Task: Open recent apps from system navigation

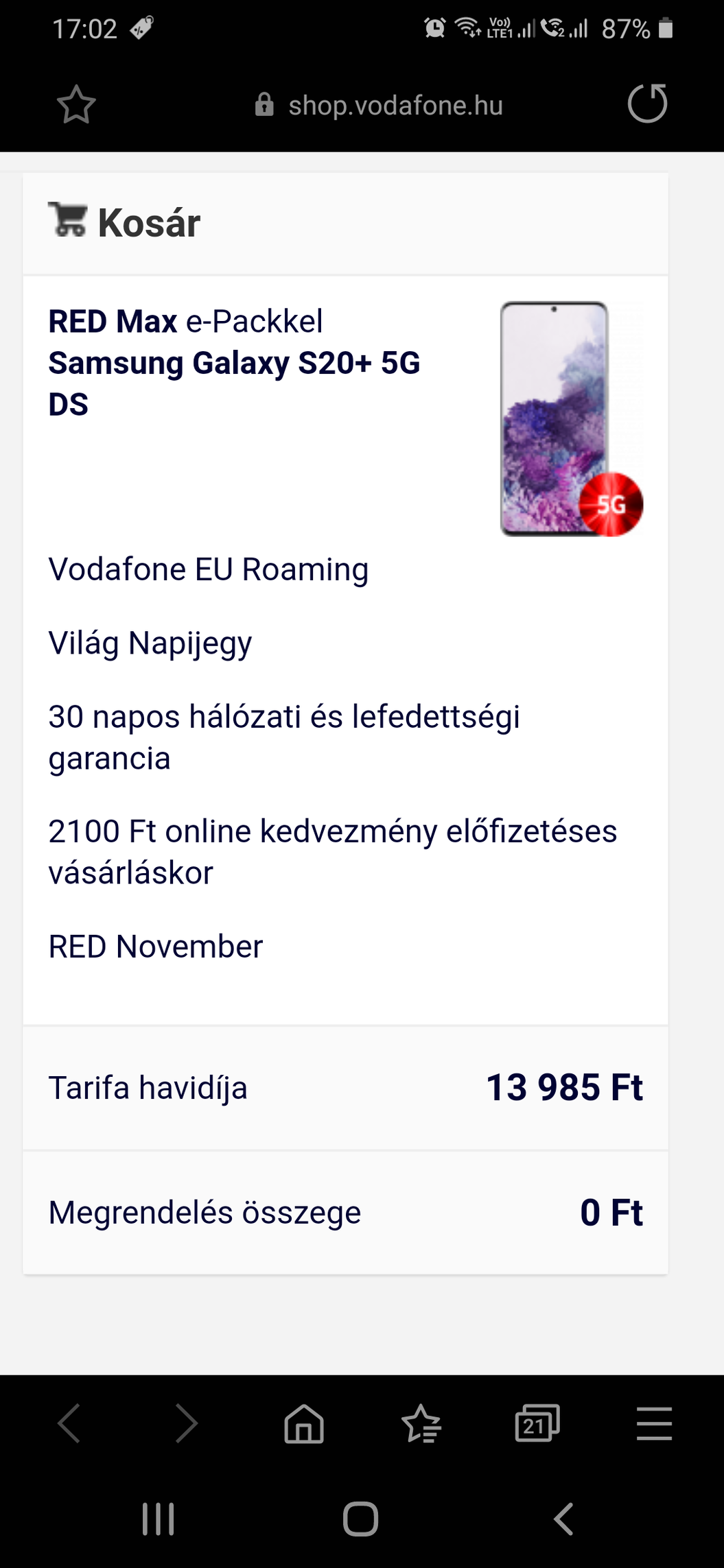Action: (159, 1519)
